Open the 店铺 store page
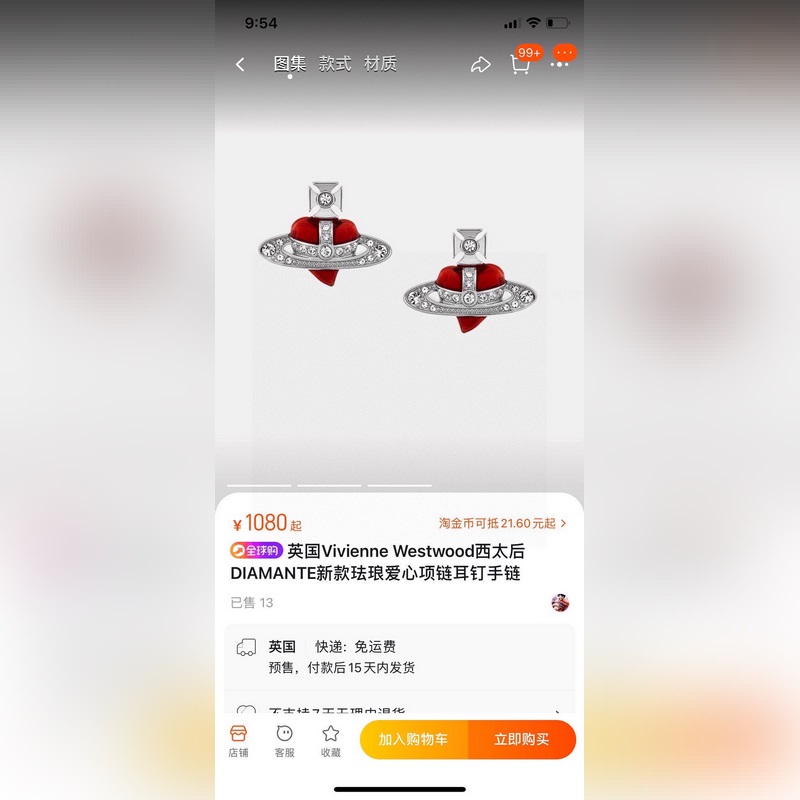 click(238, 740)
